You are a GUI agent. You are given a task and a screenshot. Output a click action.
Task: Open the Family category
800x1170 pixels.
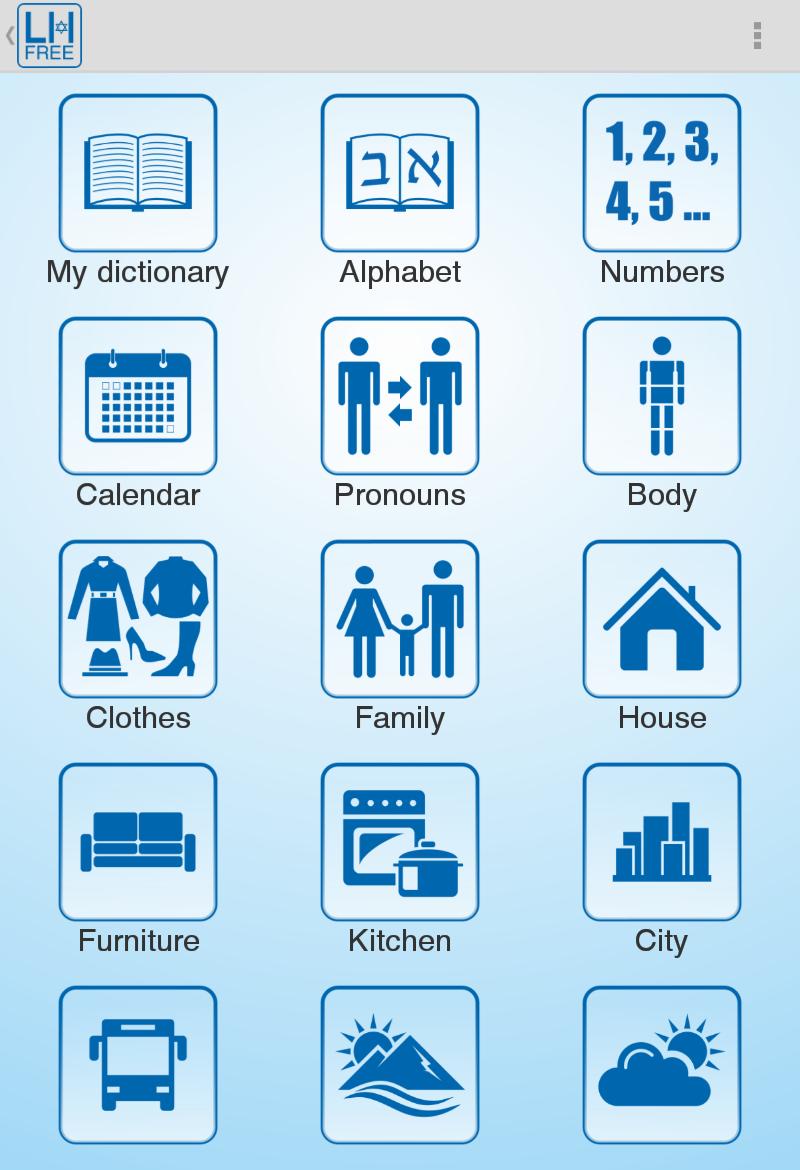click(400, 619)
